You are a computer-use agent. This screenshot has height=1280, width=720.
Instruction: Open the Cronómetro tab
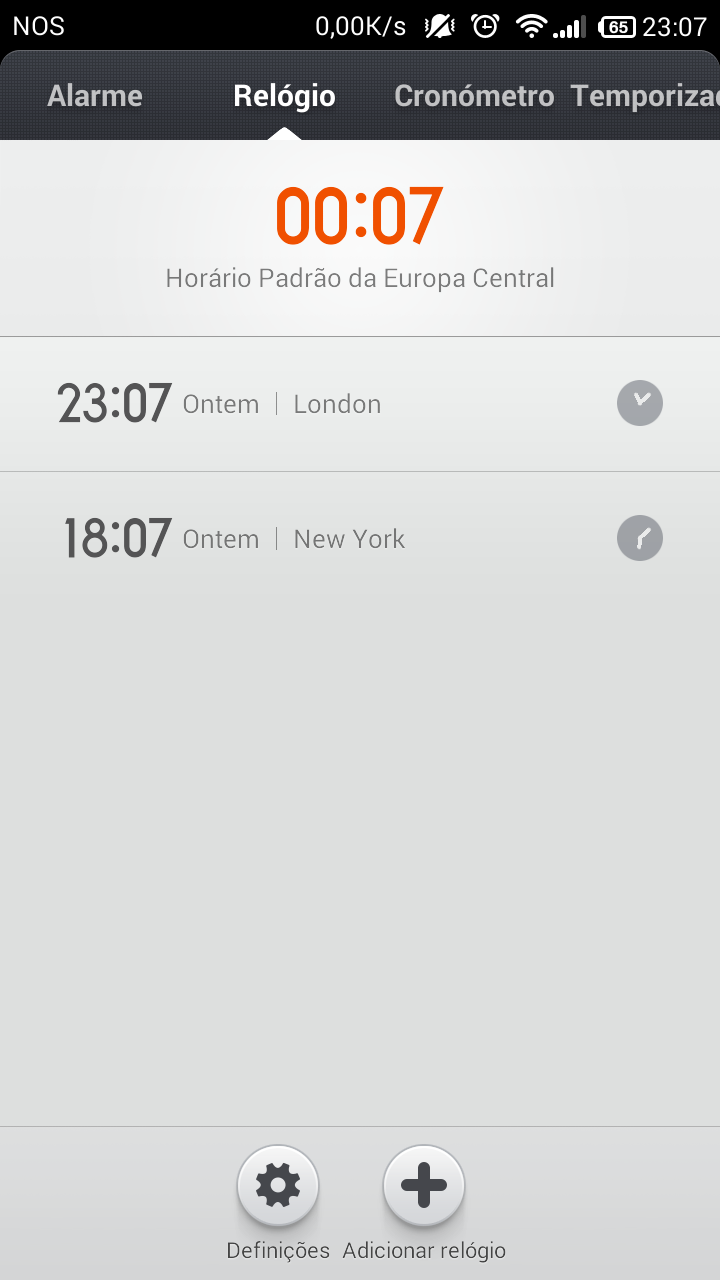pos(474,96)
